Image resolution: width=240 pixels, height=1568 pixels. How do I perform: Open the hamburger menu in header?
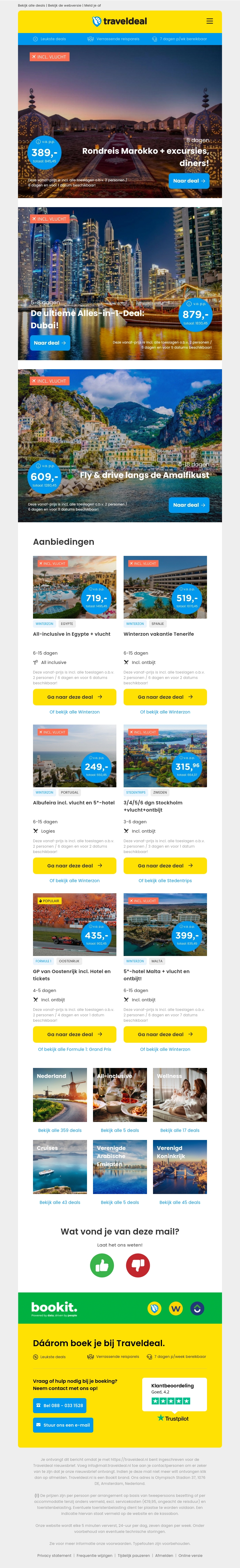click(x=209, y=21)
